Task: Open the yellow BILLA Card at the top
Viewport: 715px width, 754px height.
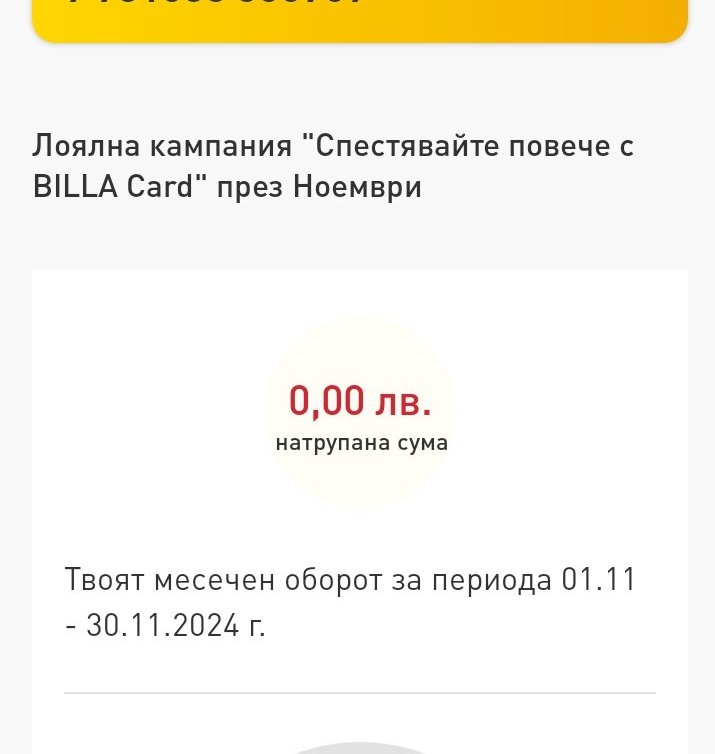Action: [360, 18]
